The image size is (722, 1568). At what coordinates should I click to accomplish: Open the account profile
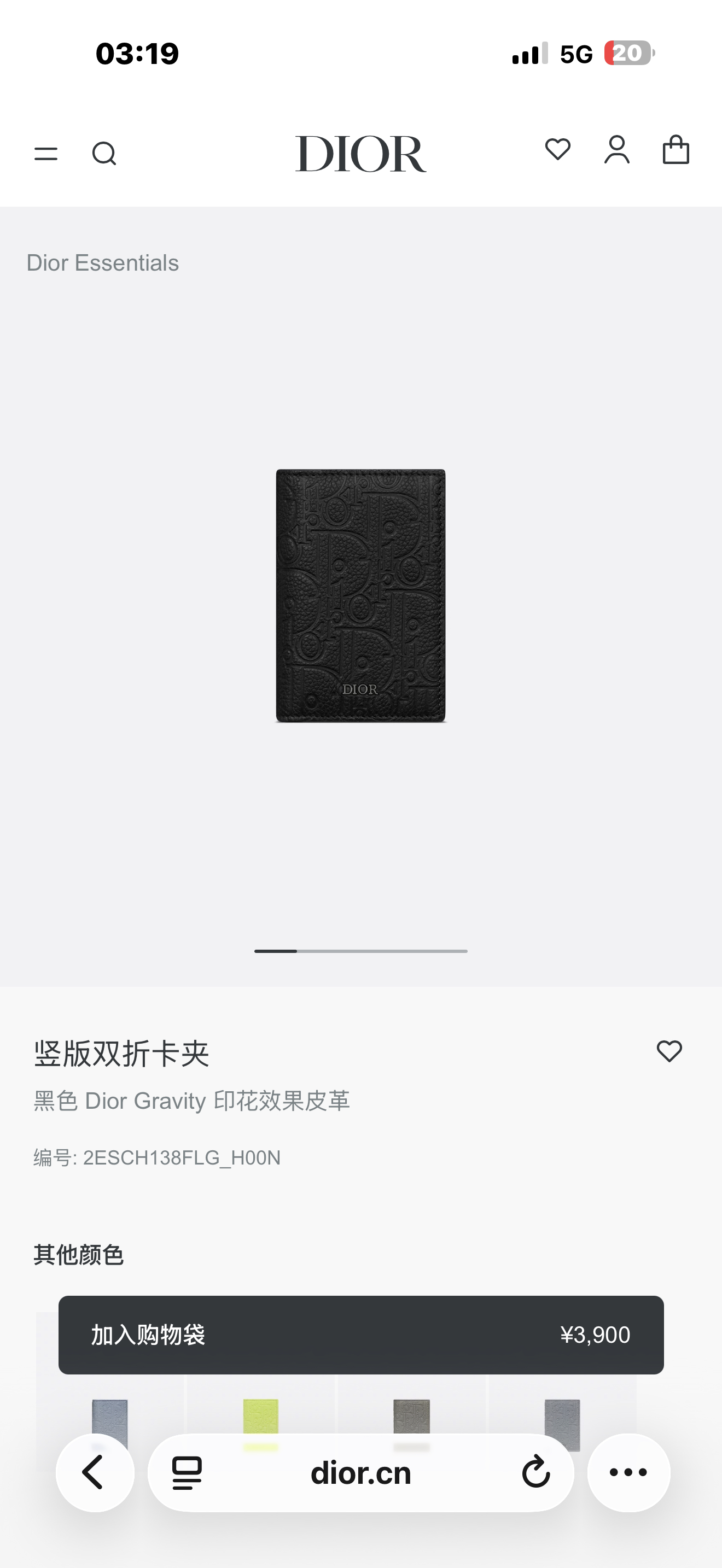616,150
